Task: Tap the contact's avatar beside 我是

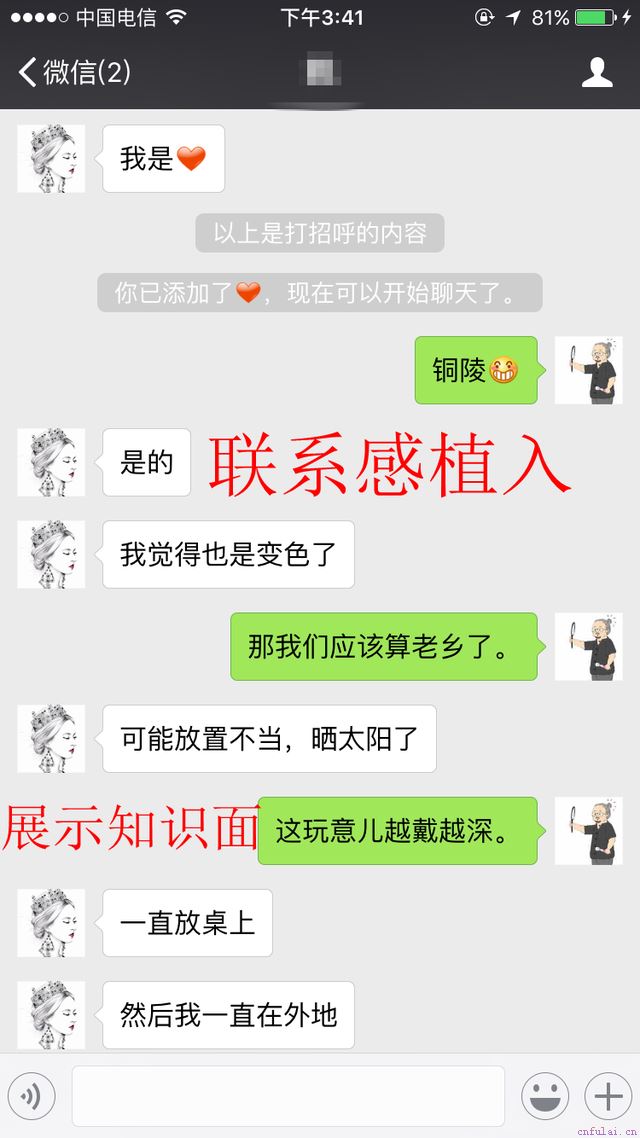Action: click(51, 159)
